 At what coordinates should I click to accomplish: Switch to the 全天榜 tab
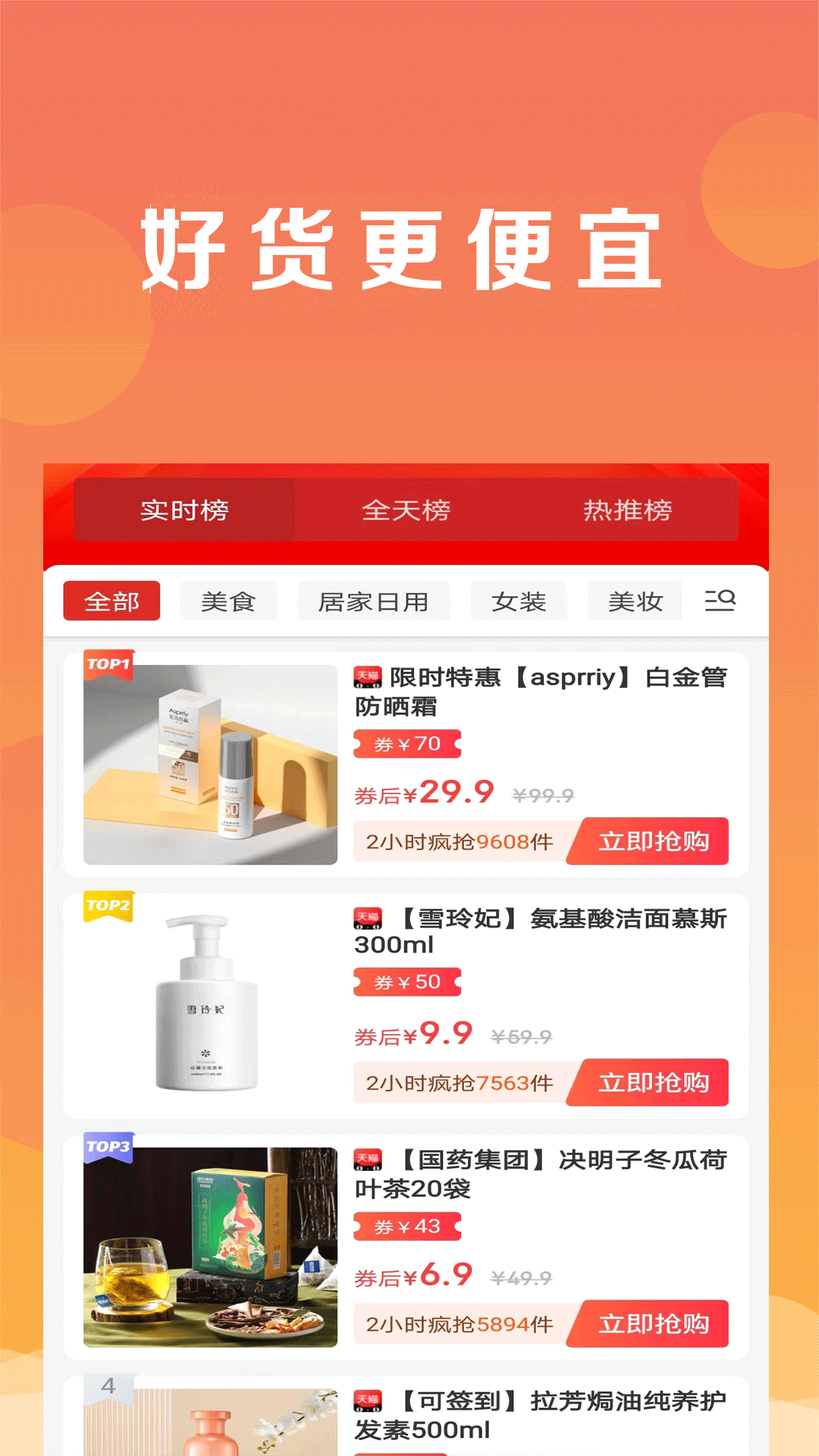[x=406, y=511]
